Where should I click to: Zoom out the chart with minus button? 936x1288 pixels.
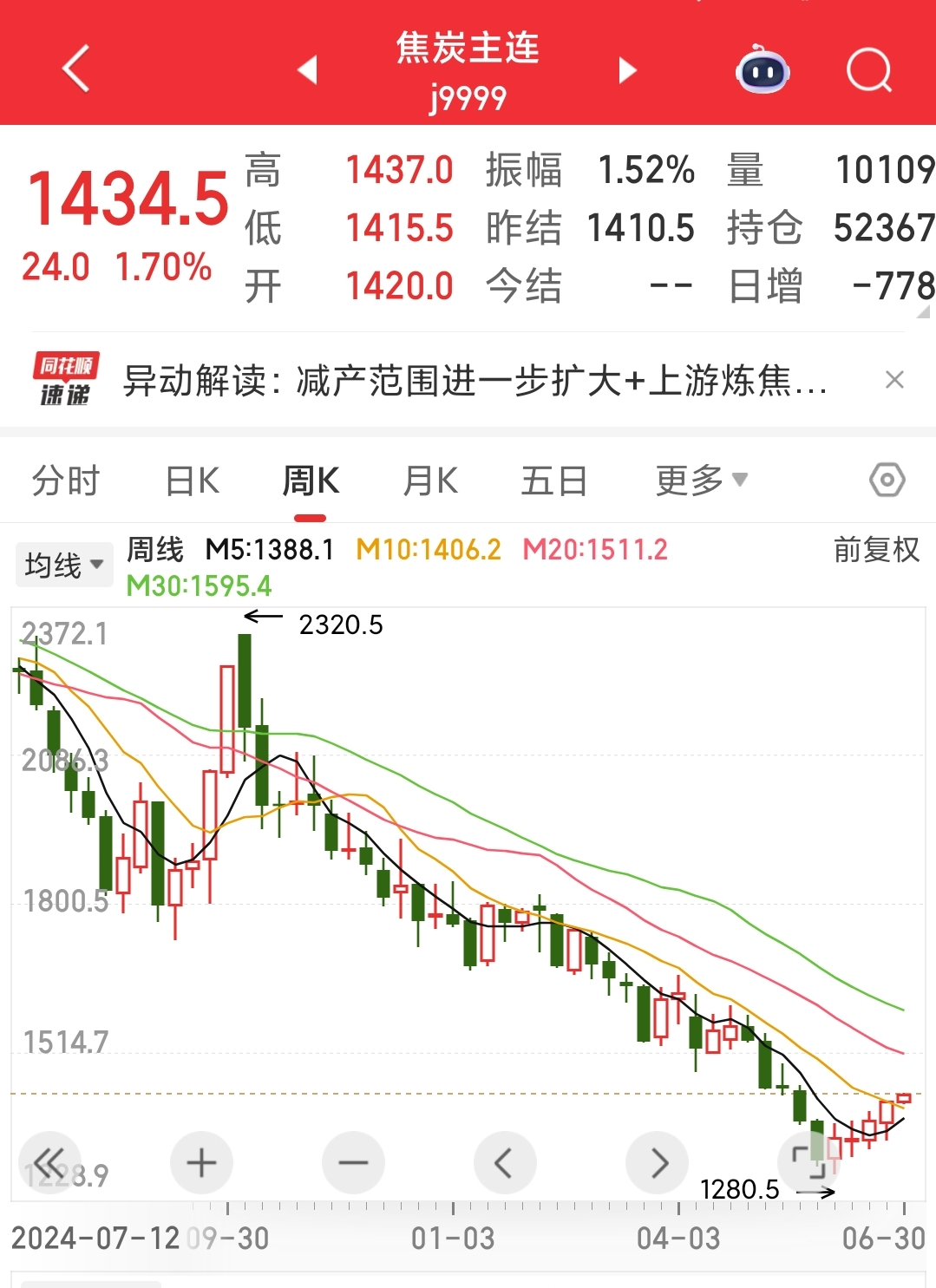(x=353, y=1163)
